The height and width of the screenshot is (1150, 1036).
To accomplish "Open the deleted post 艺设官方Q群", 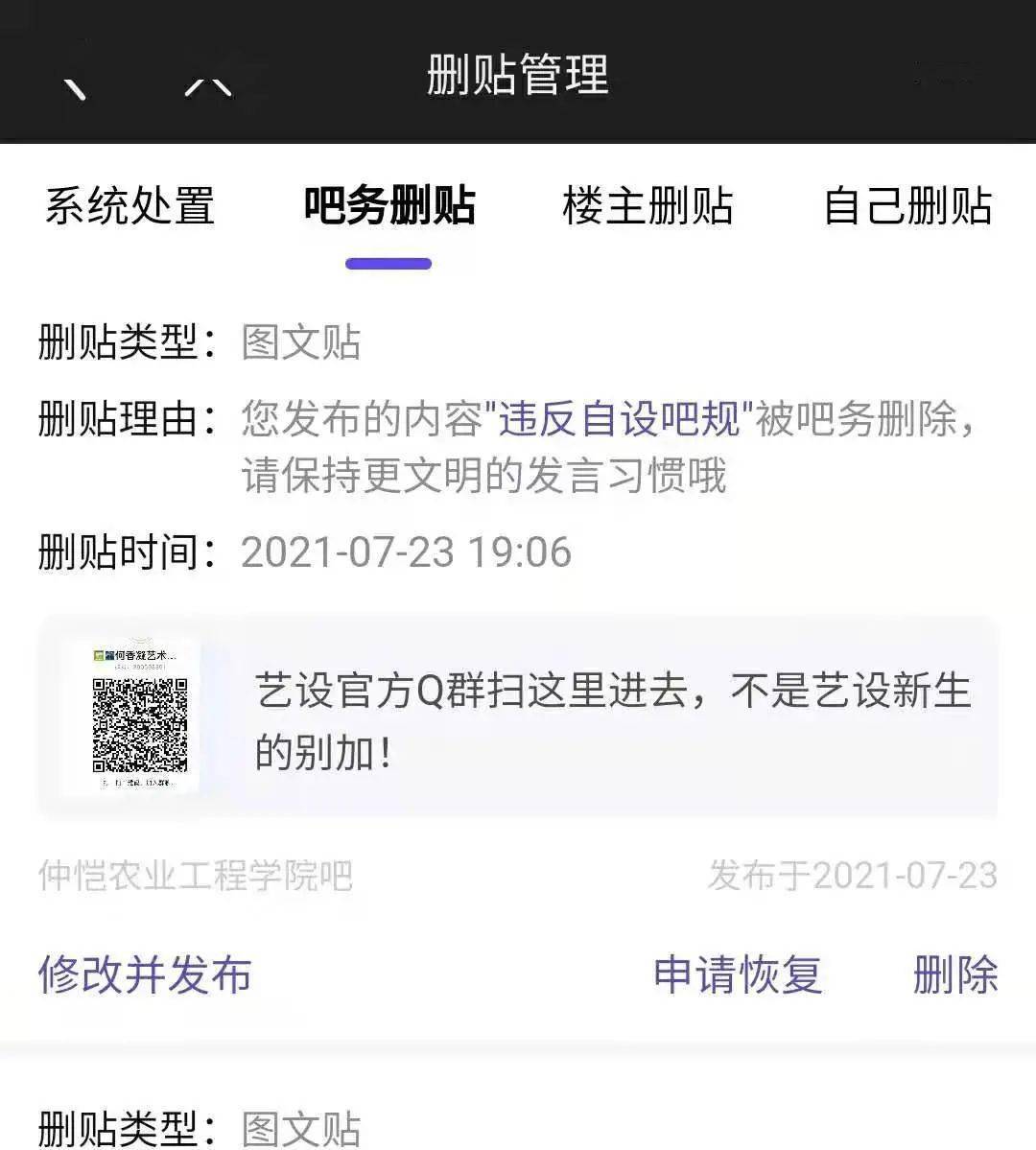I will [518, 719].
